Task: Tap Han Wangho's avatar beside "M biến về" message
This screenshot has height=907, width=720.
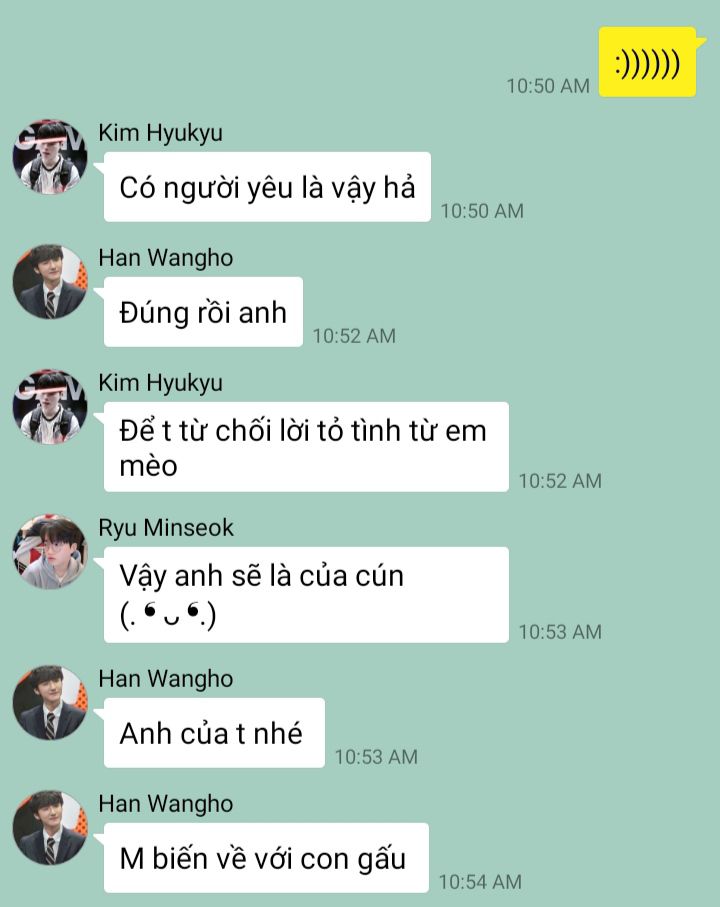Action: coord(50,828)
